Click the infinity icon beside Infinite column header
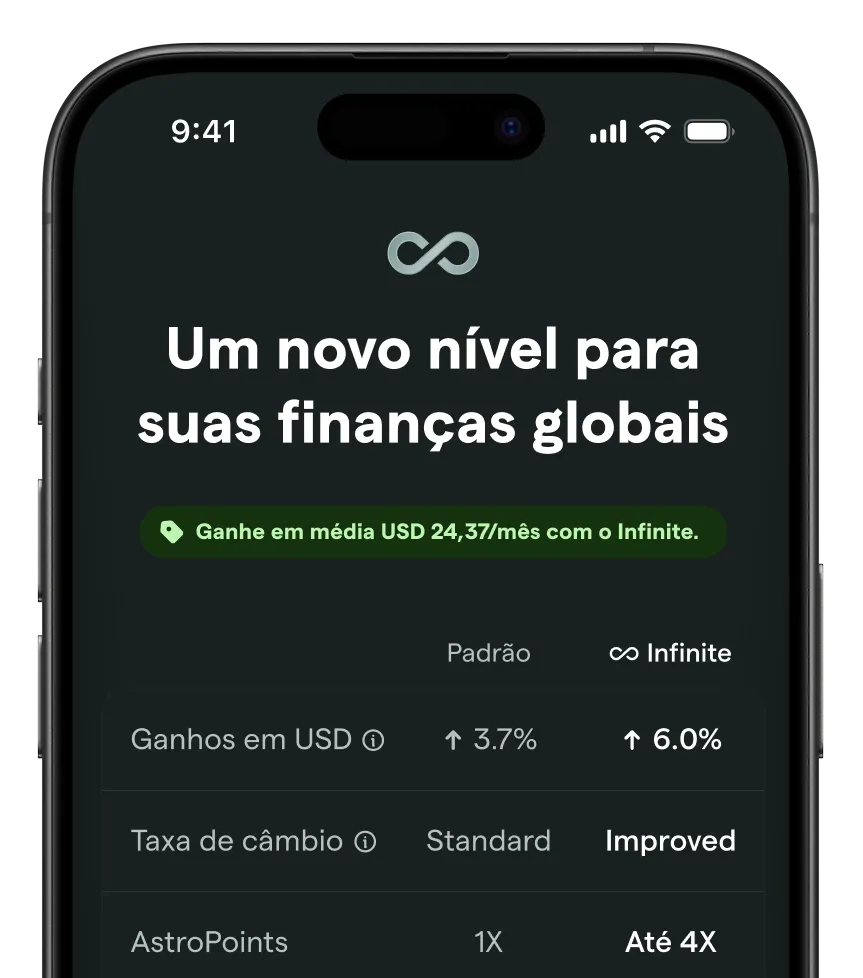This screenshot has height=978, width=863. [x=624, y=652]
